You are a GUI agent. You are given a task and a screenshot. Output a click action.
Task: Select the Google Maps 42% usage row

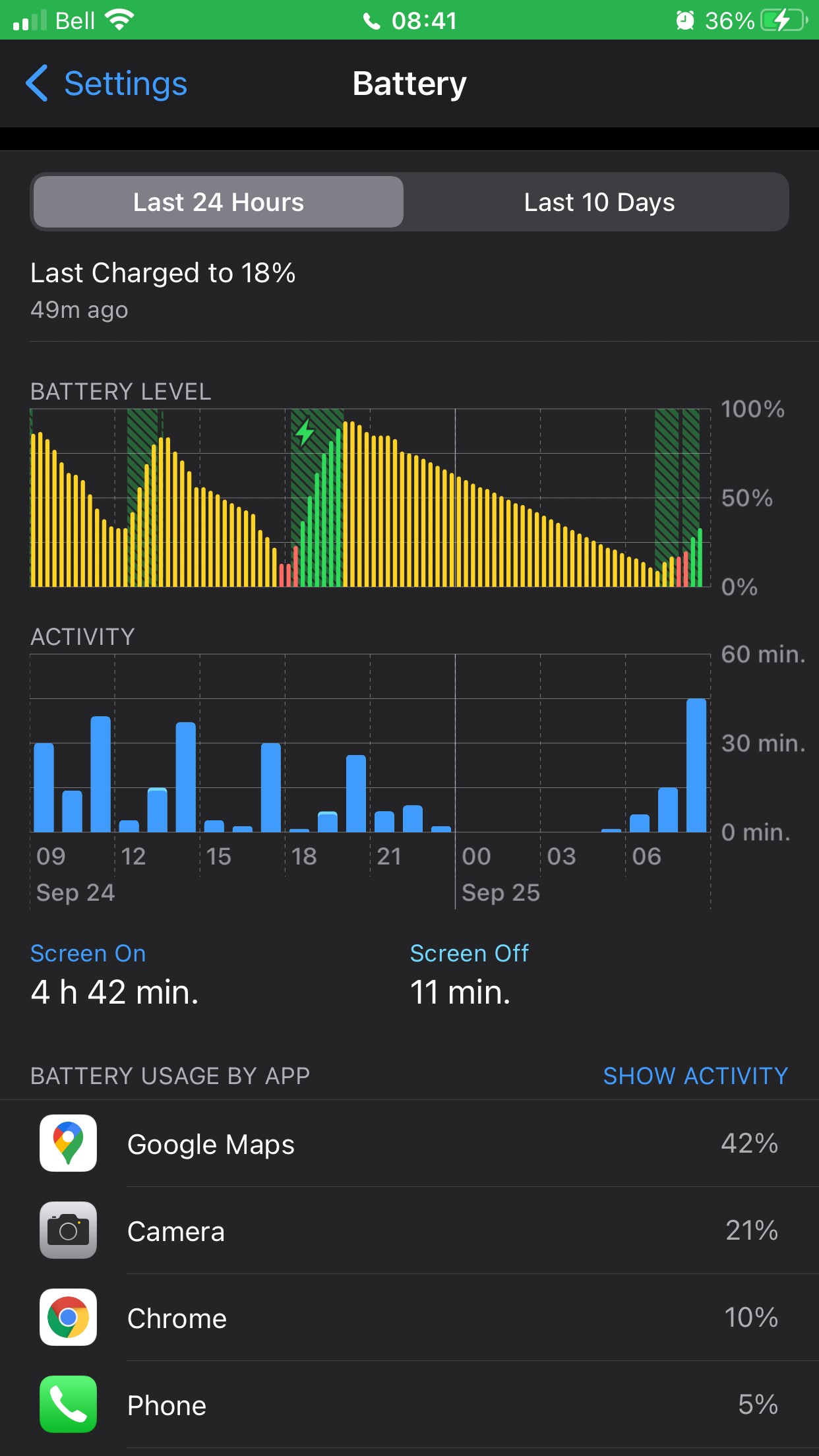(x=409, y=1144)
